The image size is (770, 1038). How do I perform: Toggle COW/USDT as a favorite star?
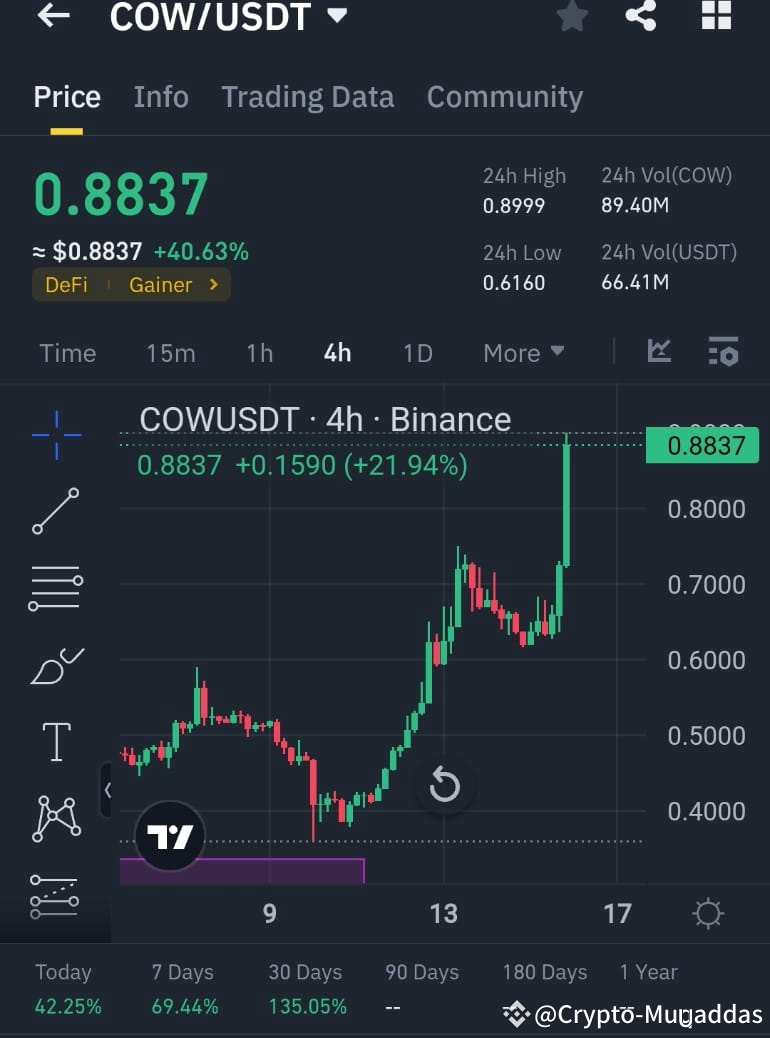(572, 17)
